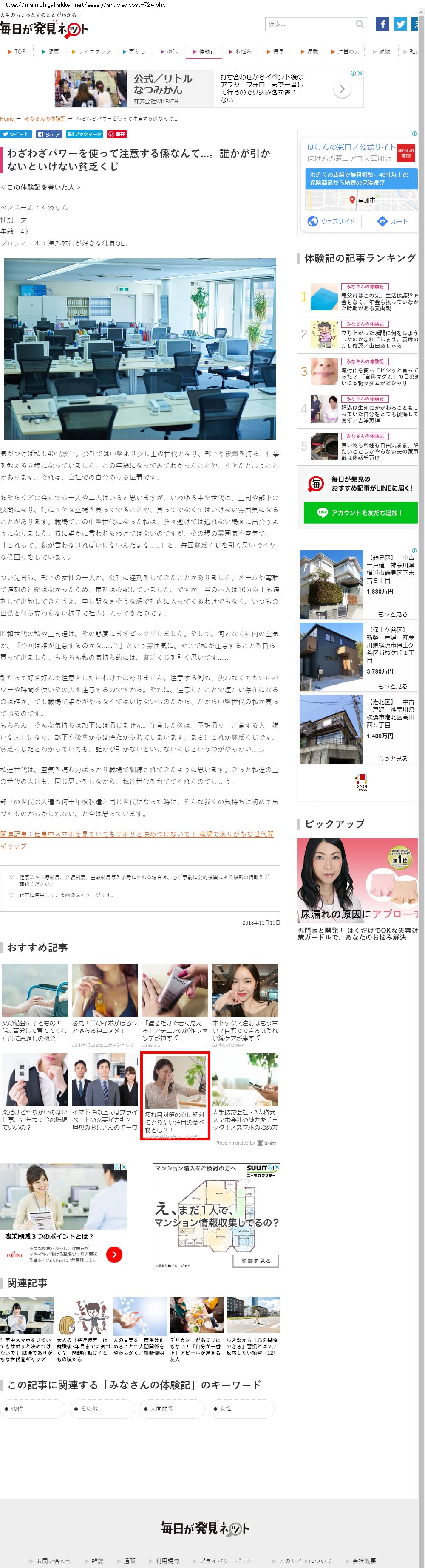
Task: Open the Facebook icon in header
Action: pyautogui.click(x=382, y=24)
